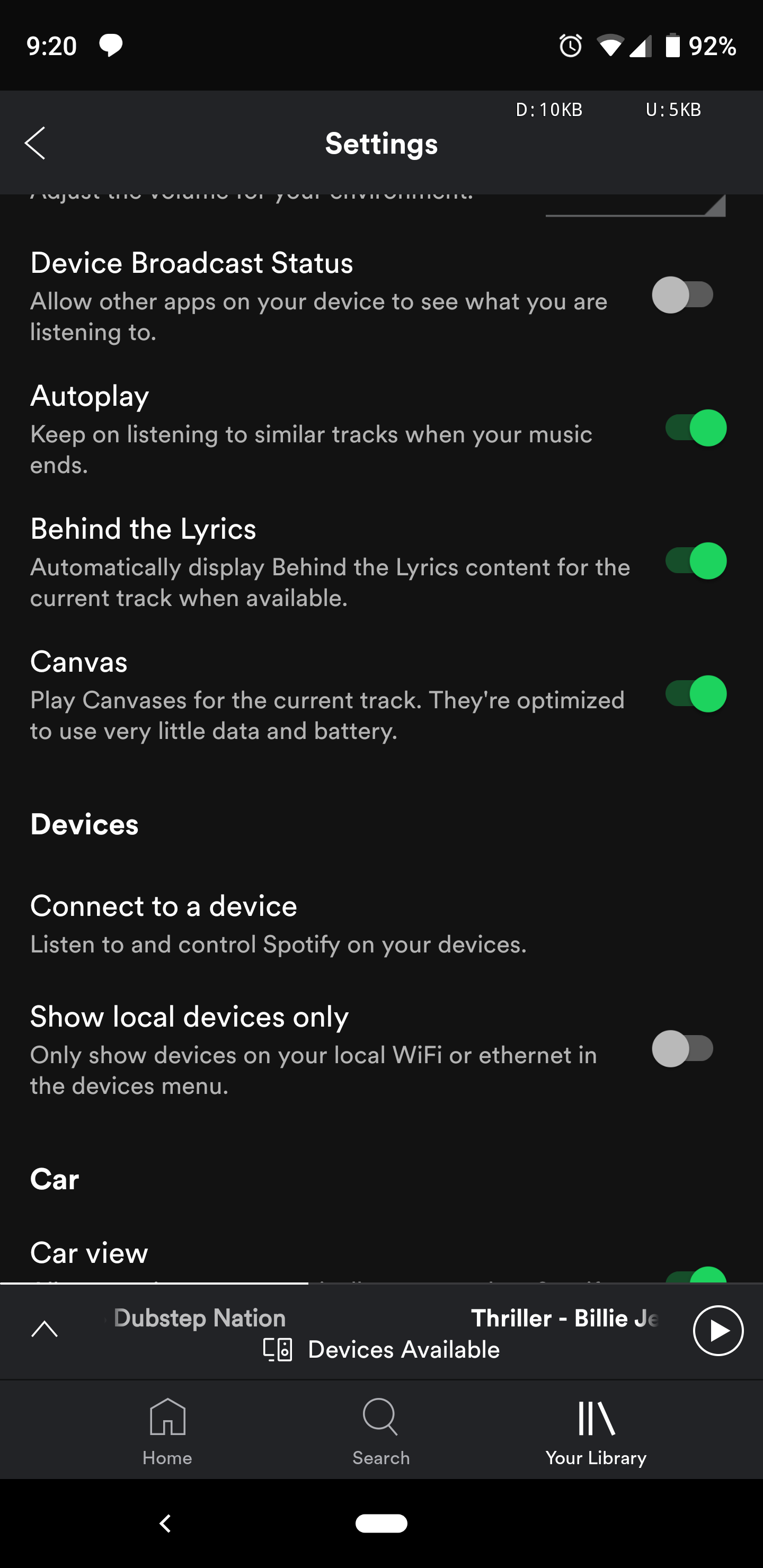This screenshot has width=763, height=1568.
Task: Tap the back arrow on the Settings screen
Action: pos(36,144)
